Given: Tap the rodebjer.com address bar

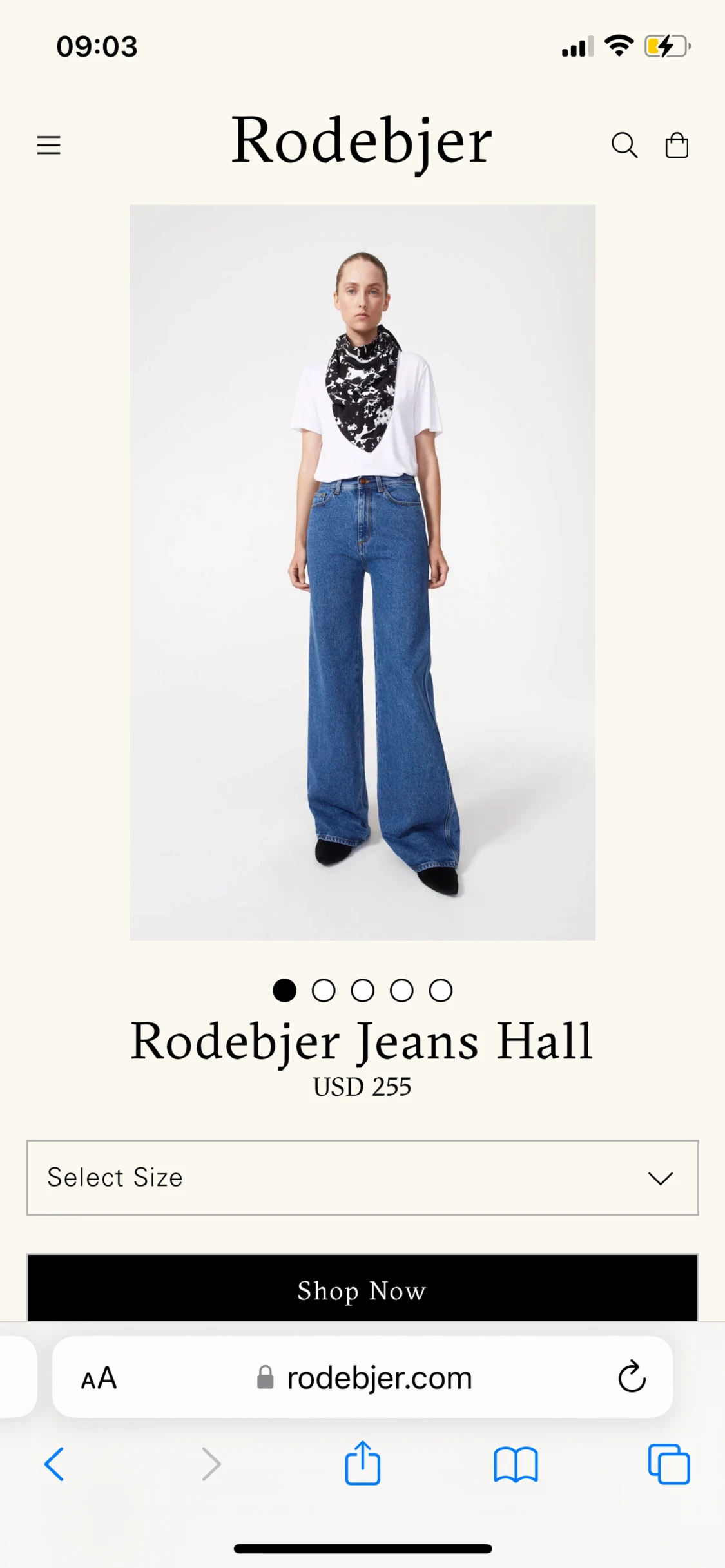Looking at the screenshot, I should coord(363,1379).
